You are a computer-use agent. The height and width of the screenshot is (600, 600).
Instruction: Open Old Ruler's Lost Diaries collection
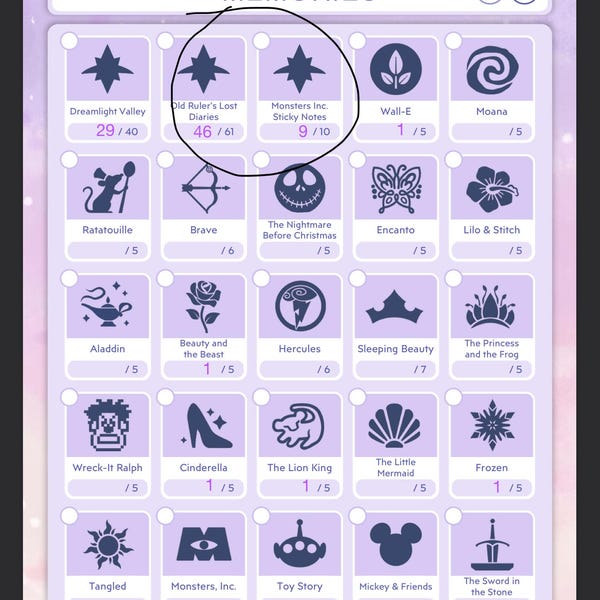(x=204, y=89)
